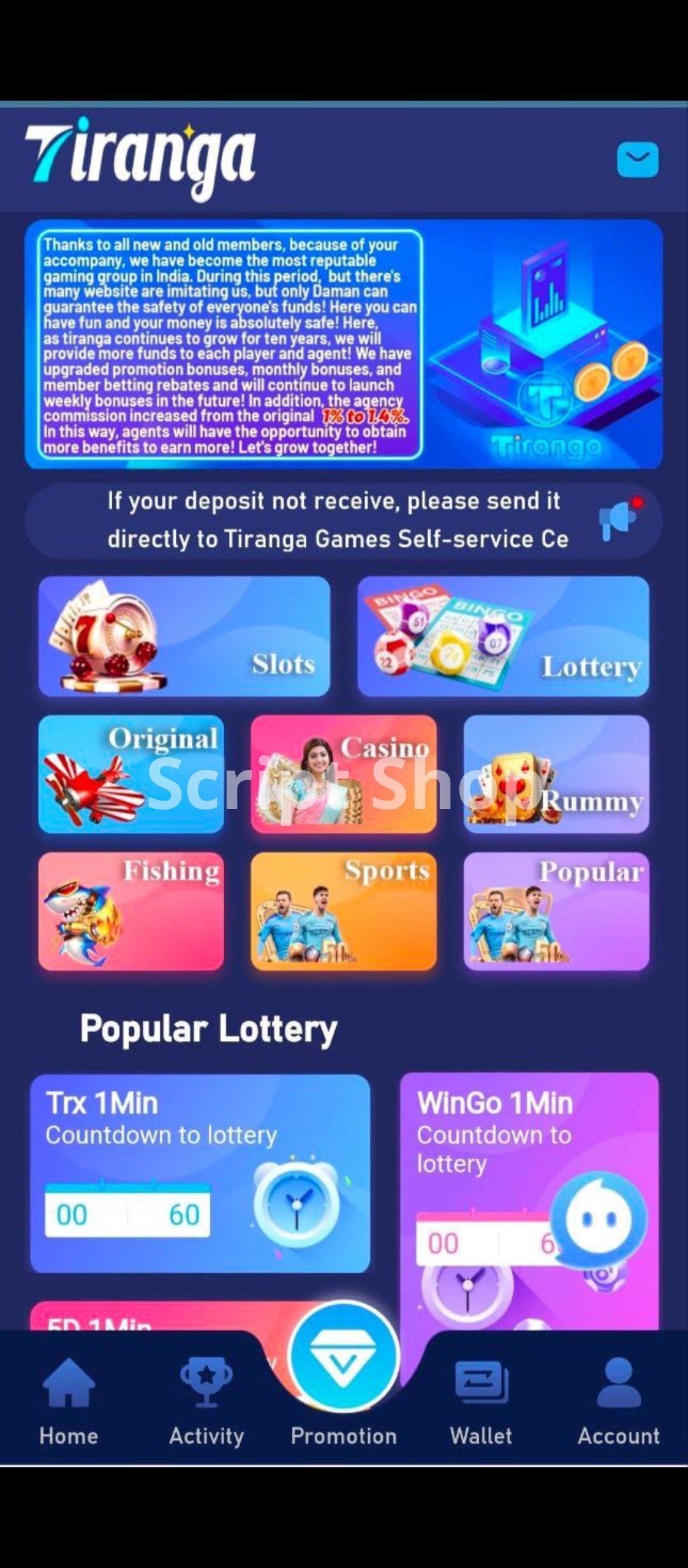
Task: Open the Promotion diamond button
Action: tap(344, 1358)
